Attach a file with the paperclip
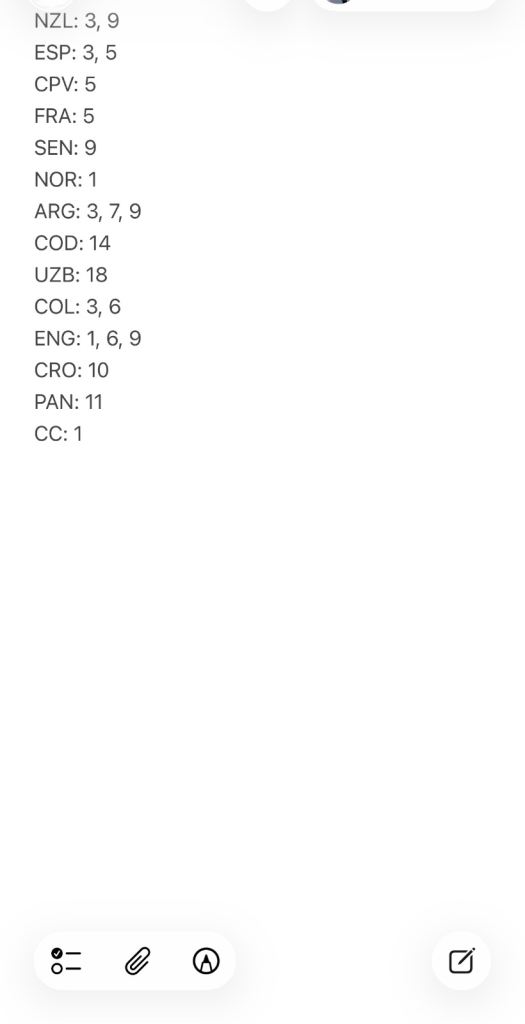525x1024 pixels. click(x=137, y=961)
